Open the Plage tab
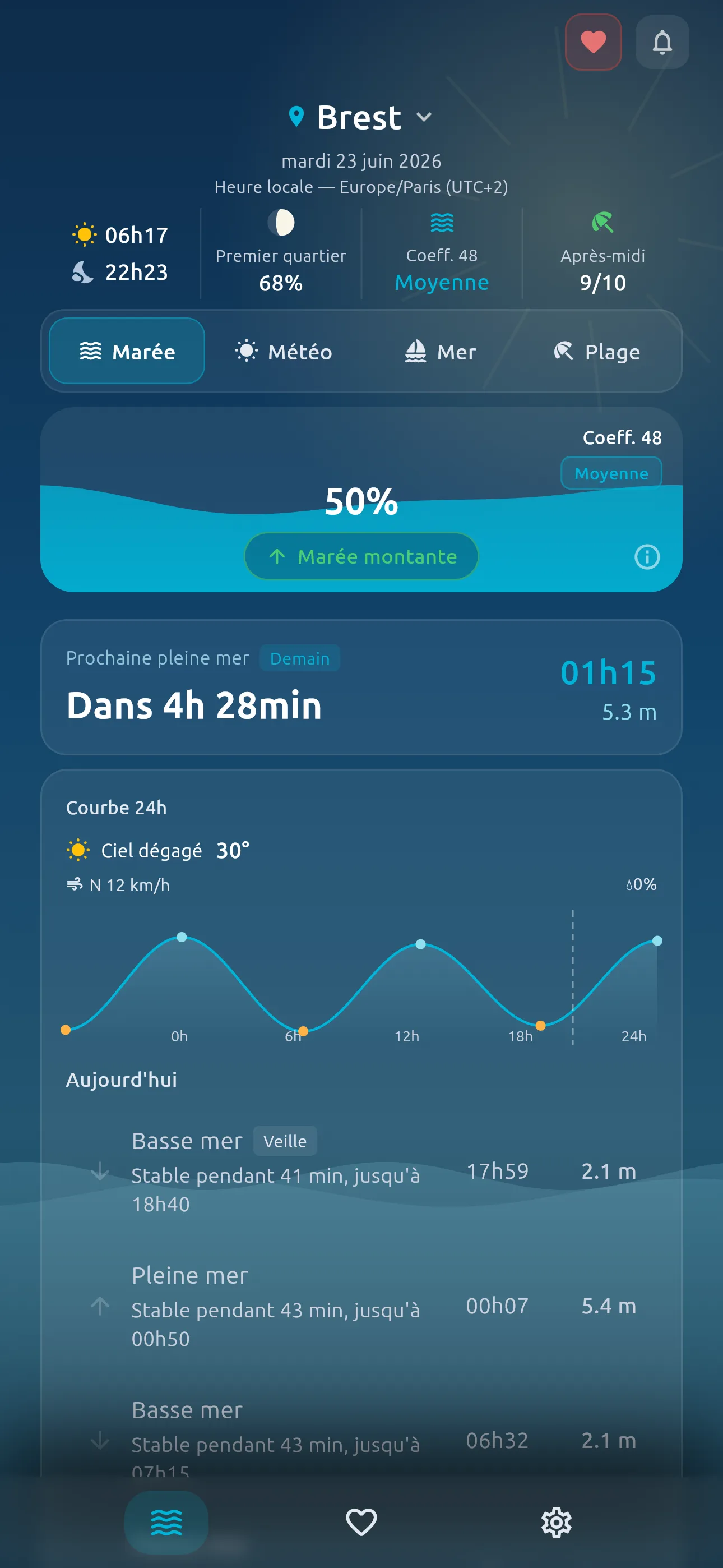Viewport: 723px width, 1568px height. coord(596,351)
